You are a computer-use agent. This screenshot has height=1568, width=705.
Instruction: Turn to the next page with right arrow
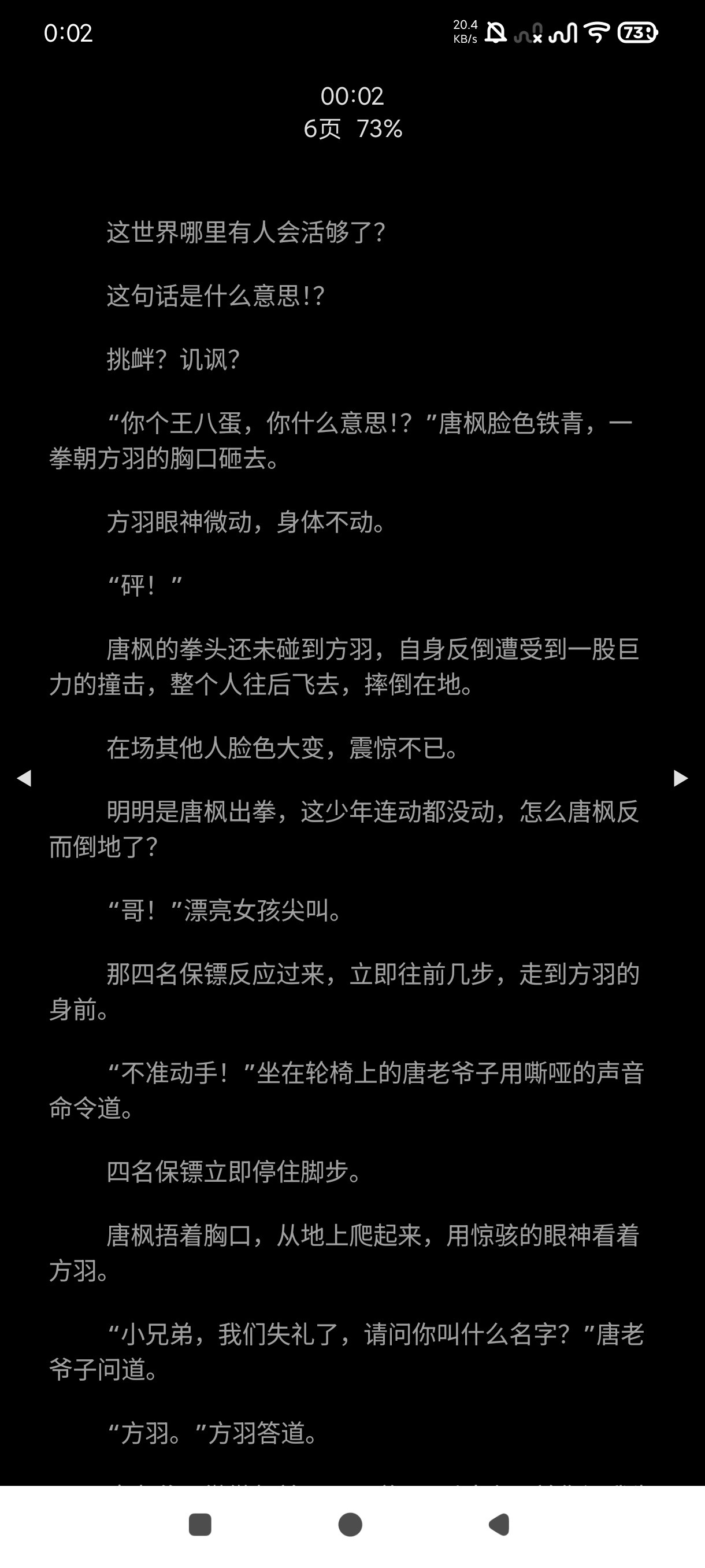(681, 778)
